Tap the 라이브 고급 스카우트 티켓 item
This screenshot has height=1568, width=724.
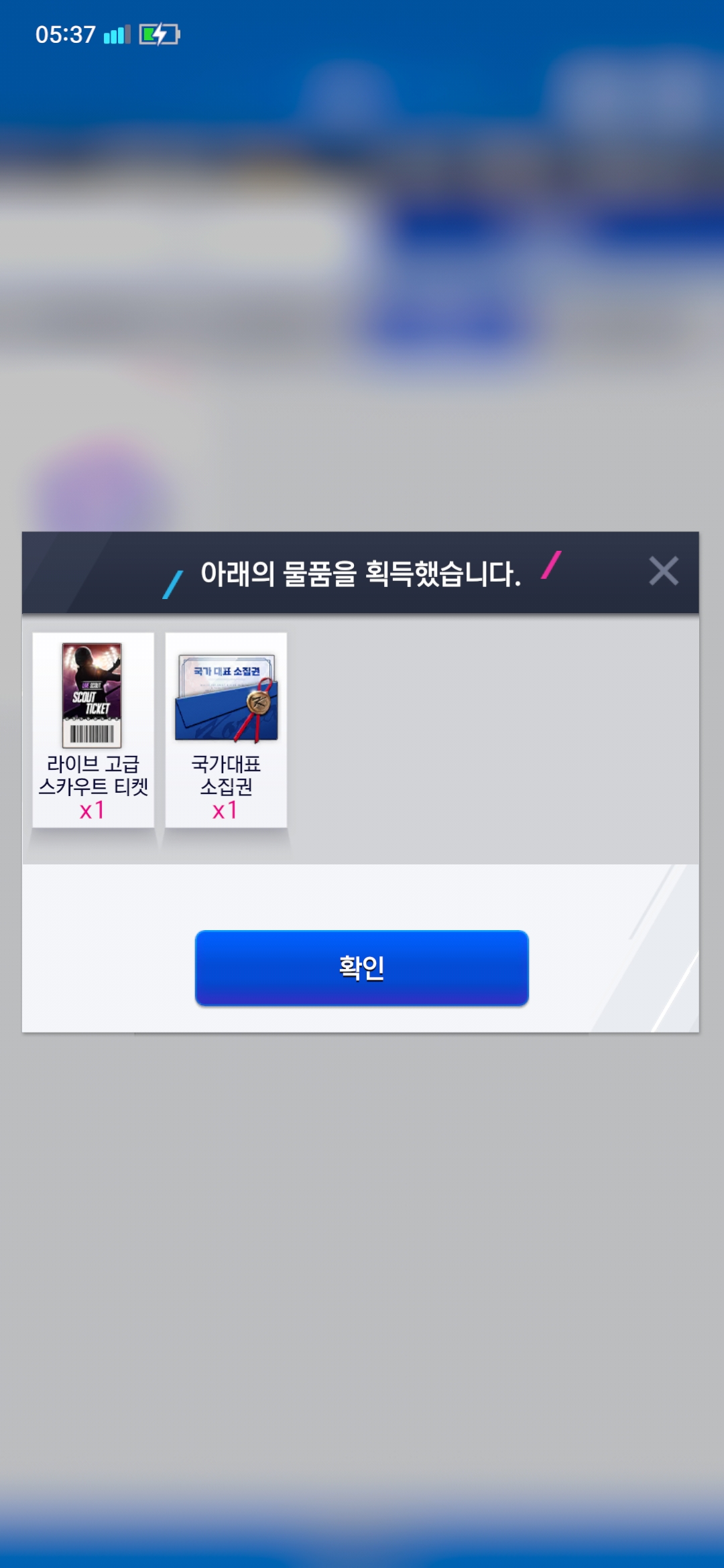pyautogui.click(x=93, y=730)
